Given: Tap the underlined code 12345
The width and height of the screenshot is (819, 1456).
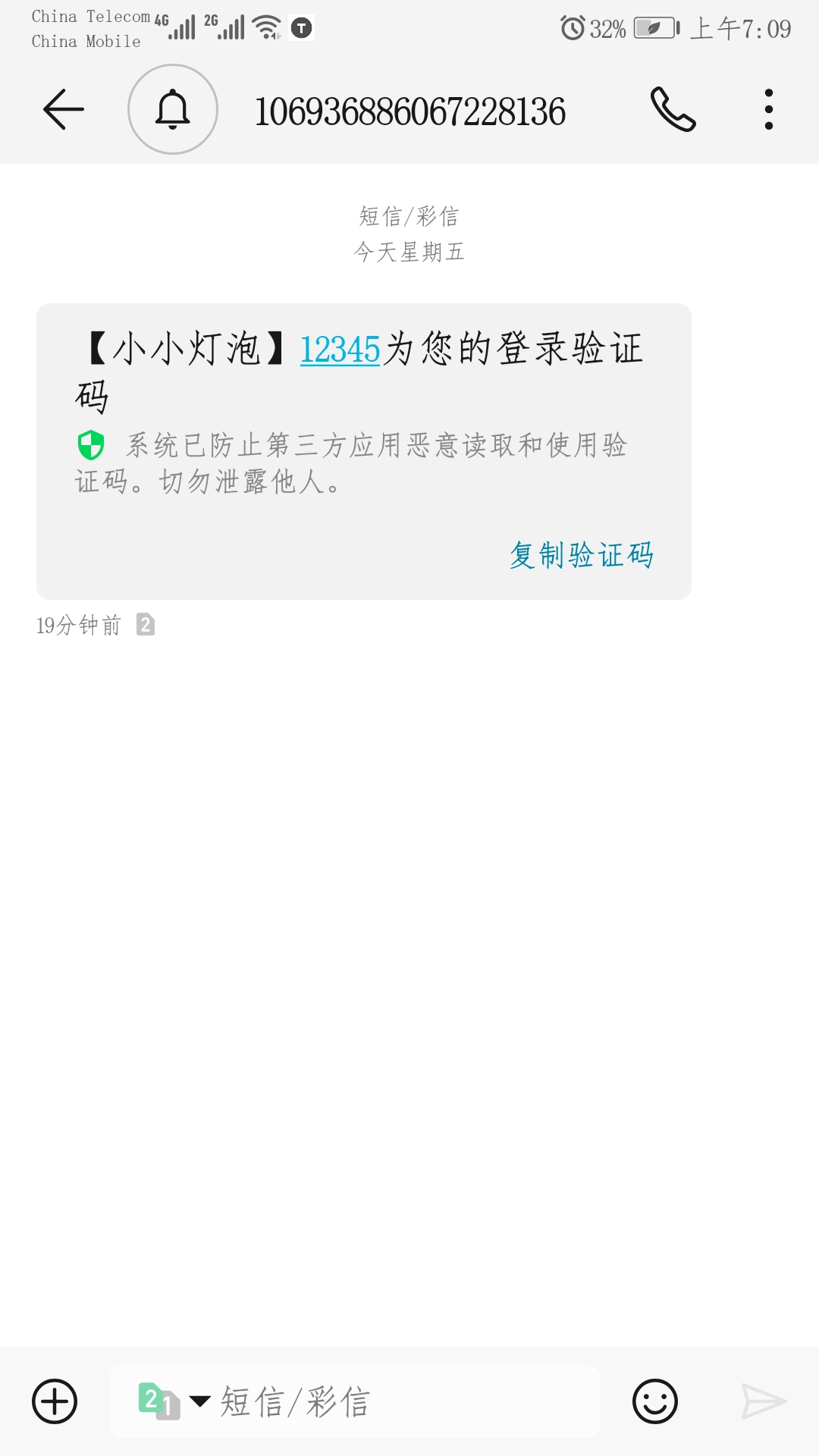Looking at the screenshot, I should (338, 347).
